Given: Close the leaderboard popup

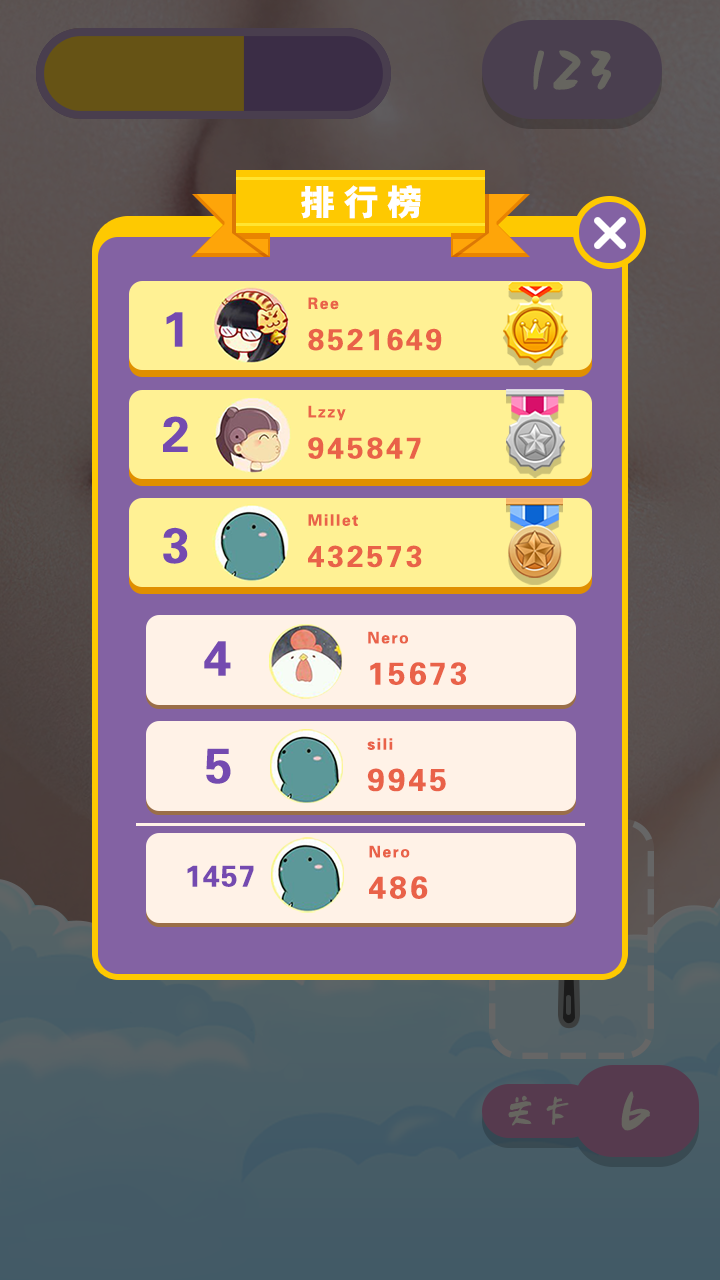Looking at the screenshot, I should [x=609, y=233].
